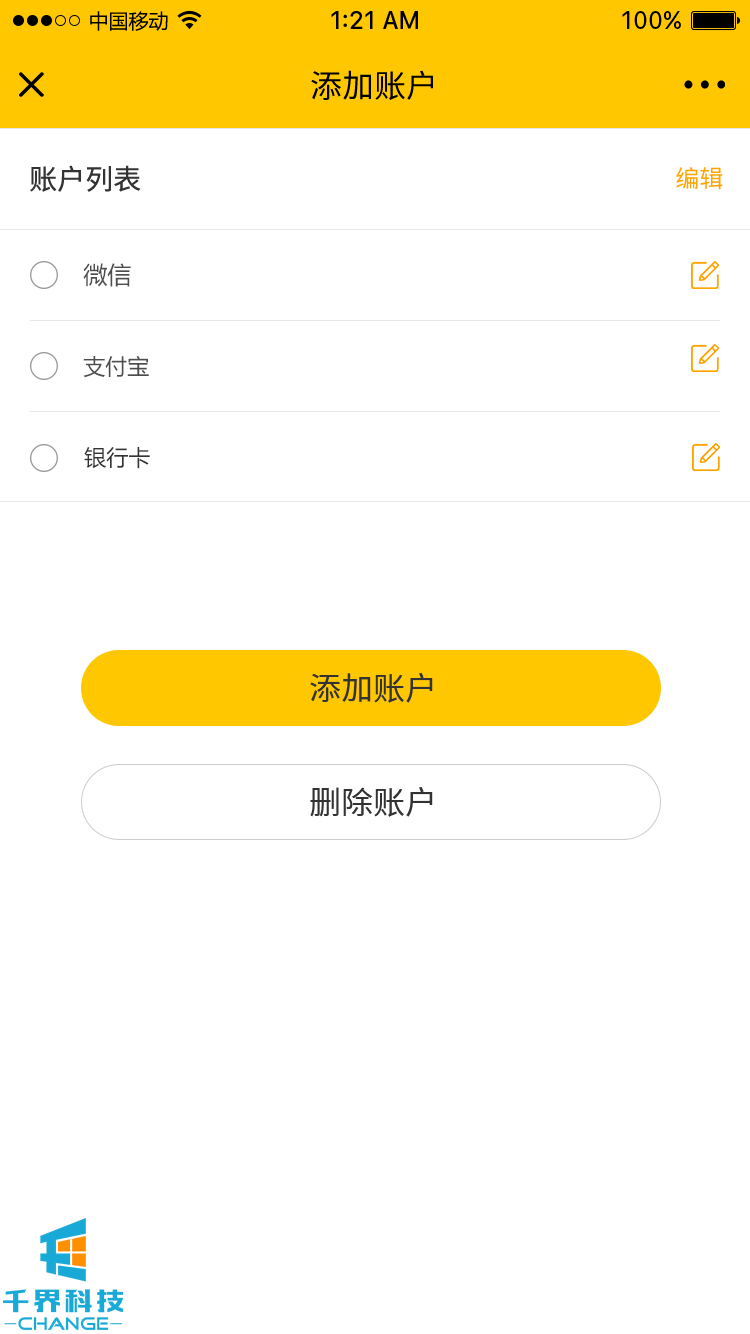Tap the 删除账户 button

tap(371, 802)
